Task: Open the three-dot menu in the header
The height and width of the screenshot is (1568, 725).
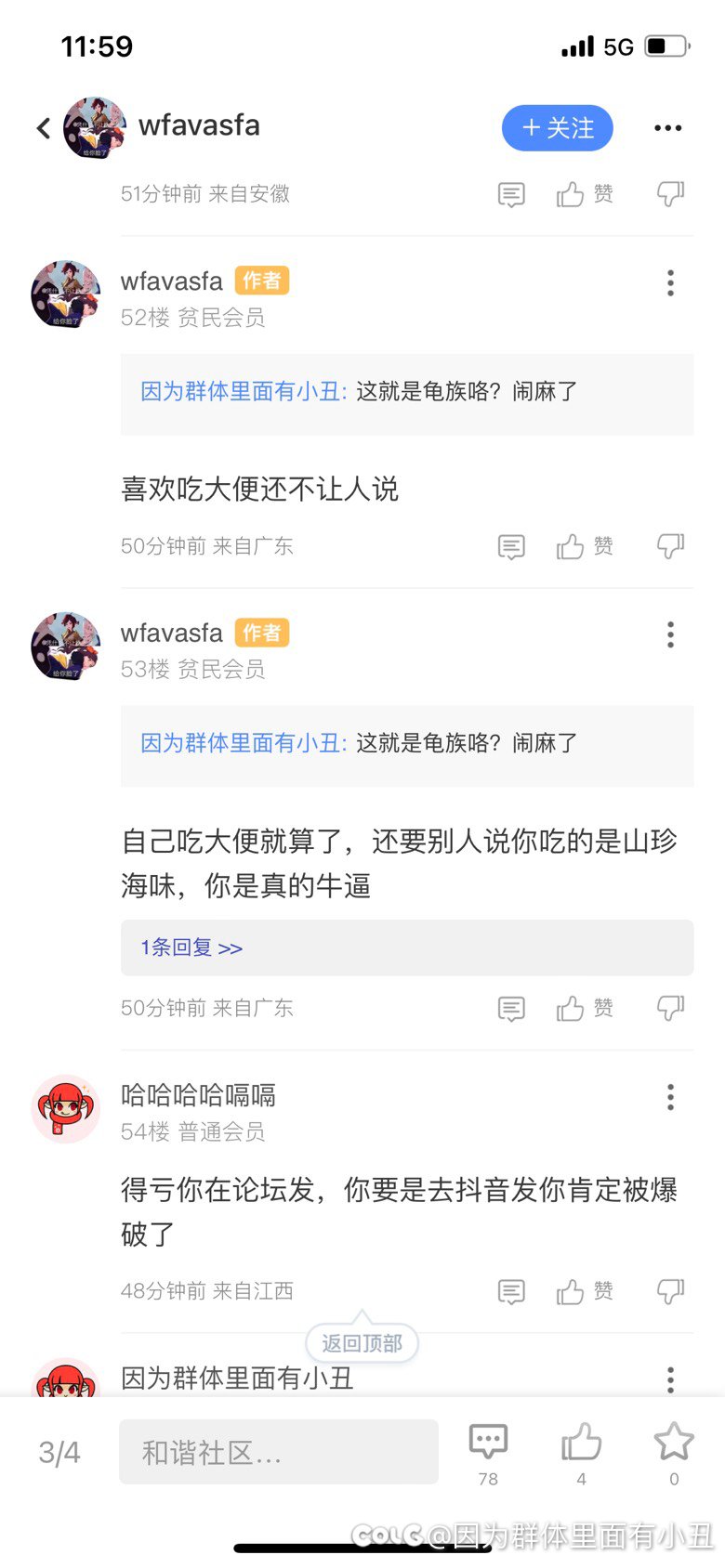Action: [x=667, y=128]
